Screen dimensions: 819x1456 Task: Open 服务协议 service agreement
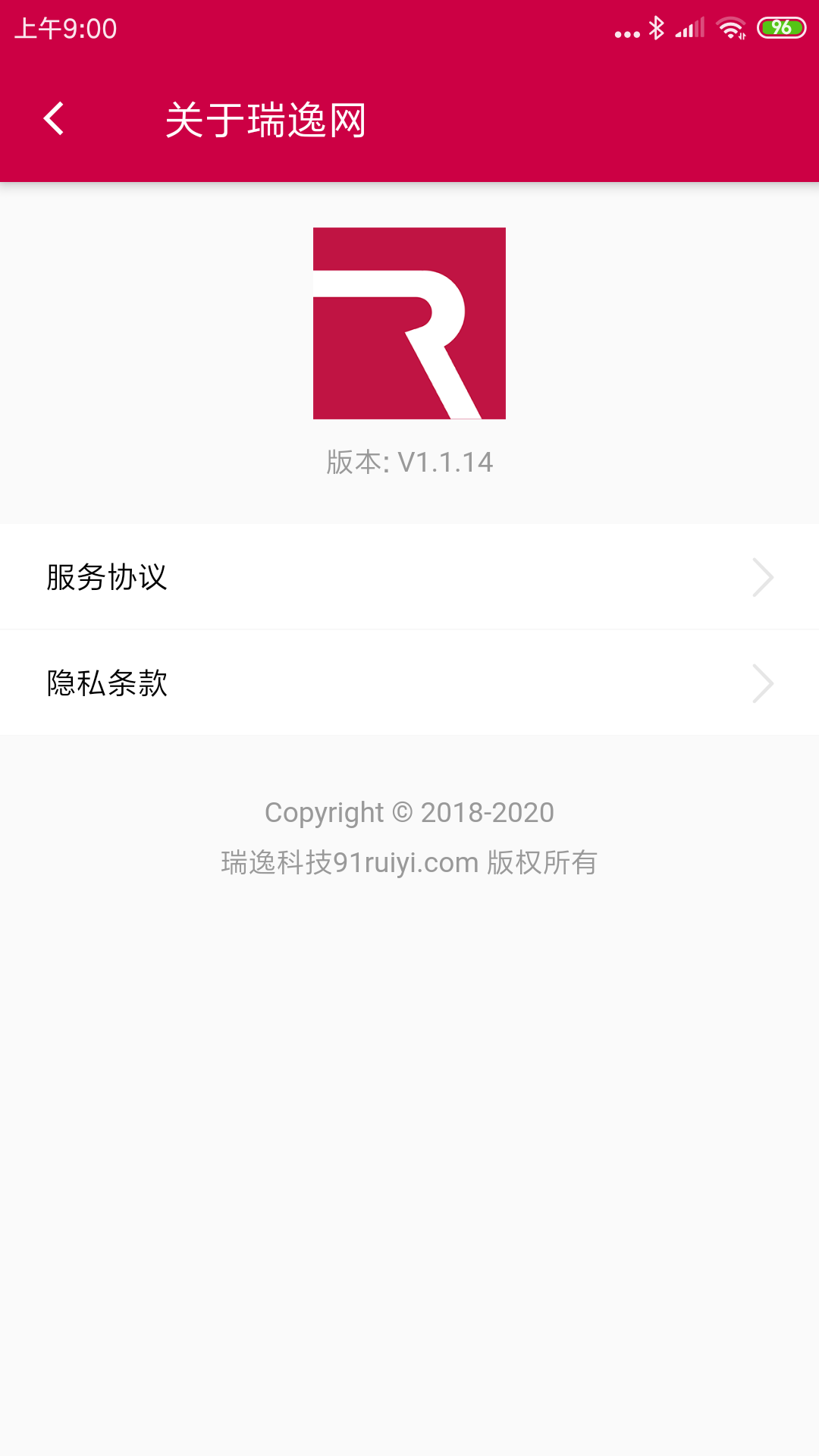pos(107,577)
